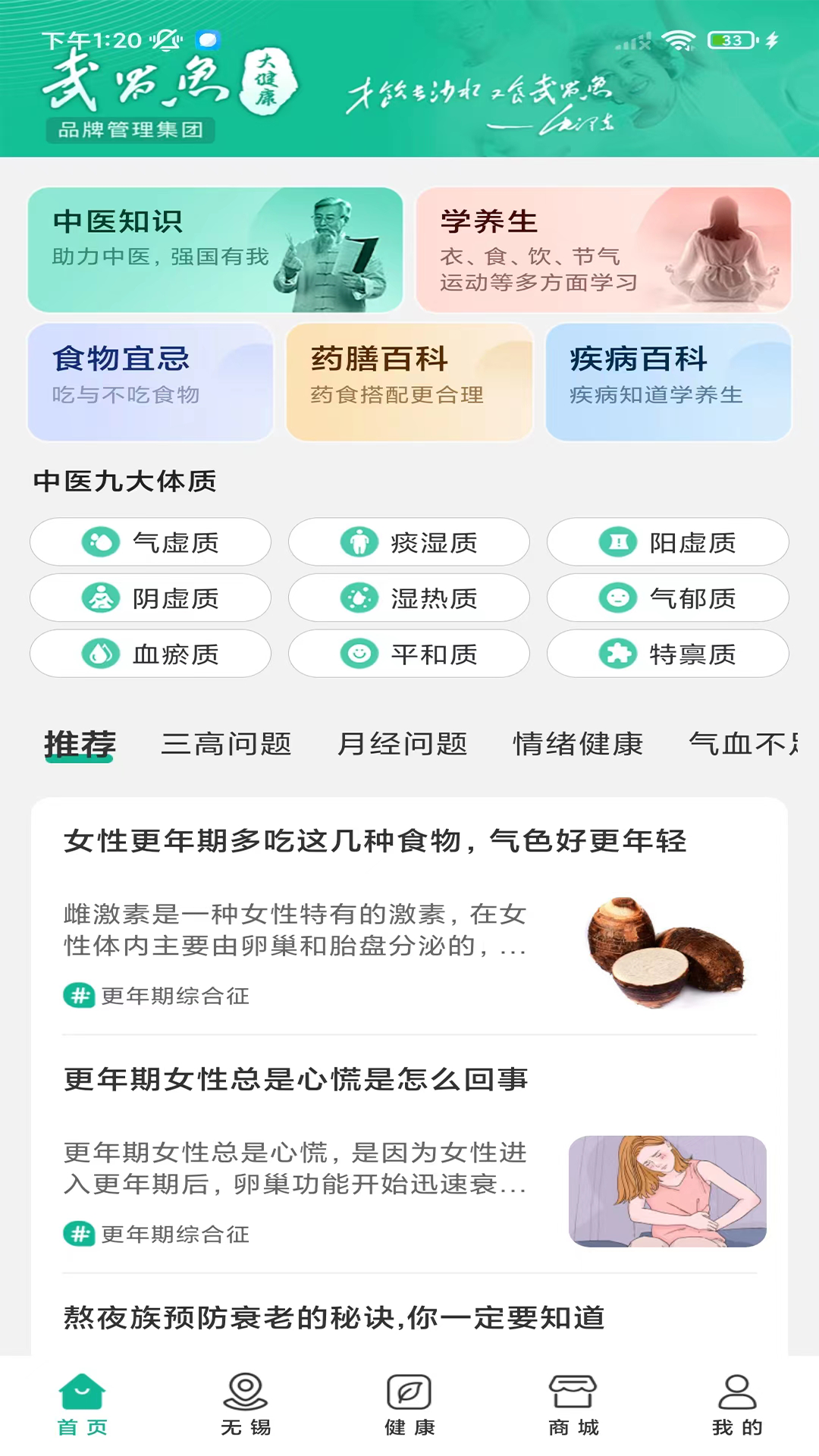Click the 痰湿质 body icon
819x1456 pixels.
pyautogui.click(x=359, y=541)
